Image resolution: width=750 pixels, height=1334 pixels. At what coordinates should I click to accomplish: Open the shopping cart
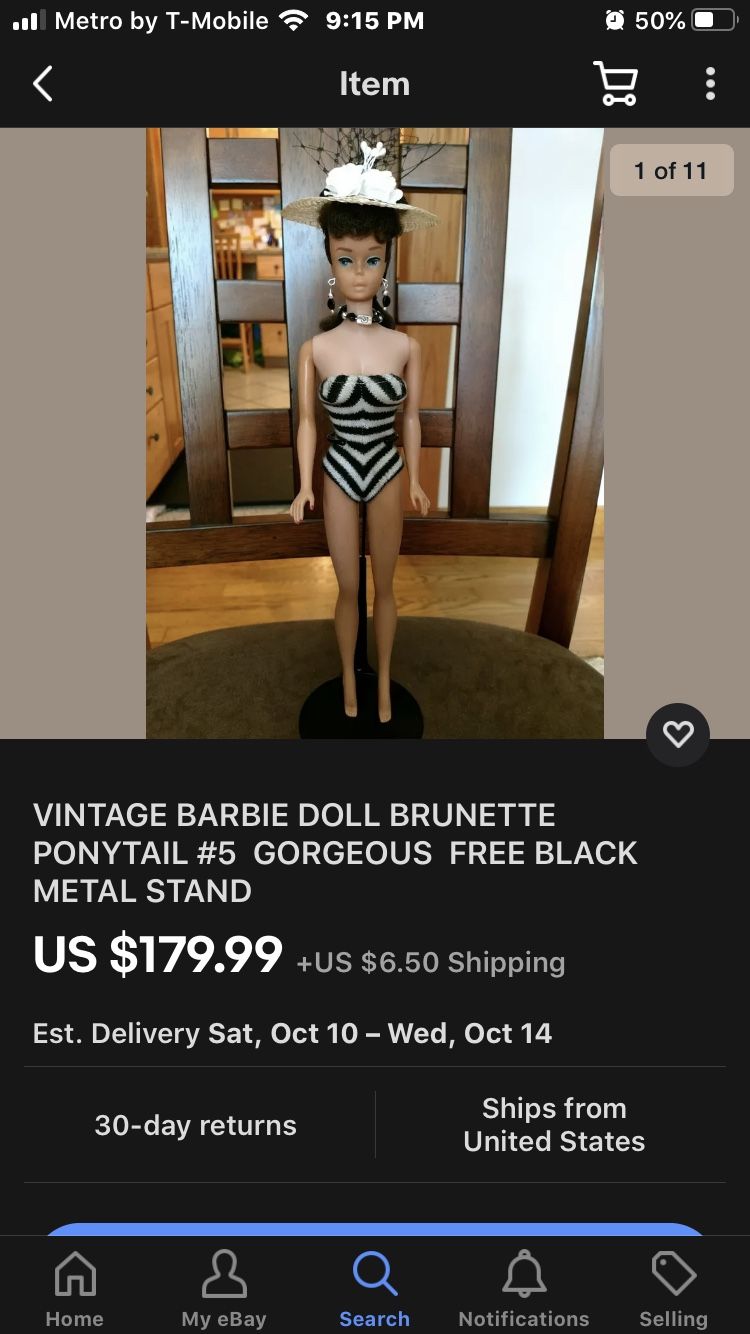[615, 84]
